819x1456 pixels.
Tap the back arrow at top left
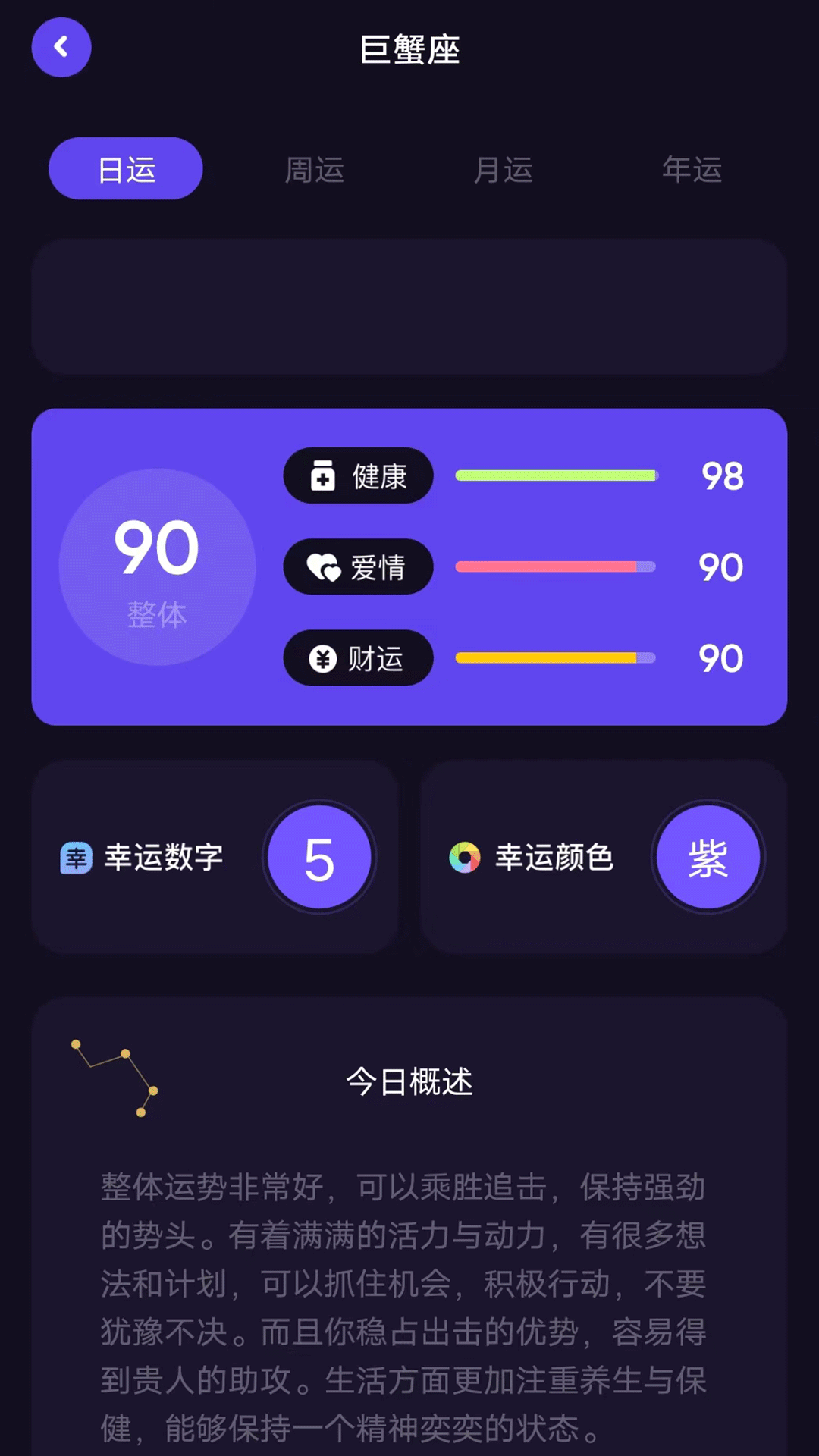pyautogui.click(x=61, y=47)
